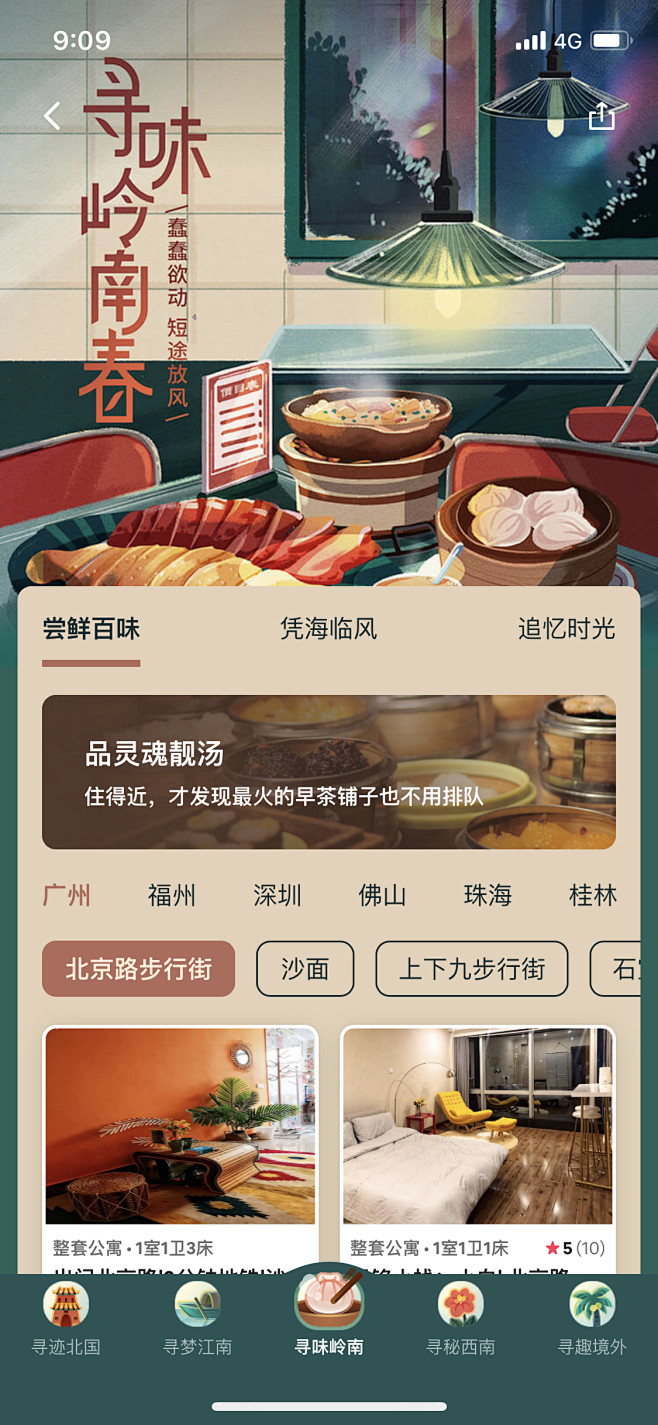Image resolution: width=658 pixels, height=1425 pixels.
Task: Select the 尝鲜百味 tab
Action: 91,629
